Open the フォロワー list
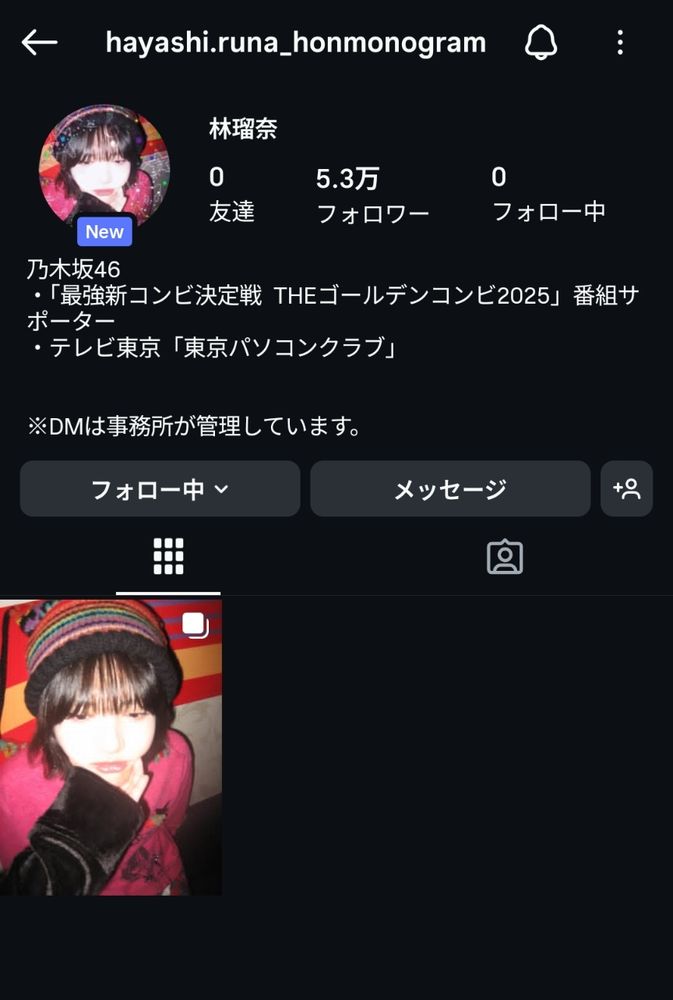Image resolution: width=673 pixels, height=1000 pixels. pos(372,195)
